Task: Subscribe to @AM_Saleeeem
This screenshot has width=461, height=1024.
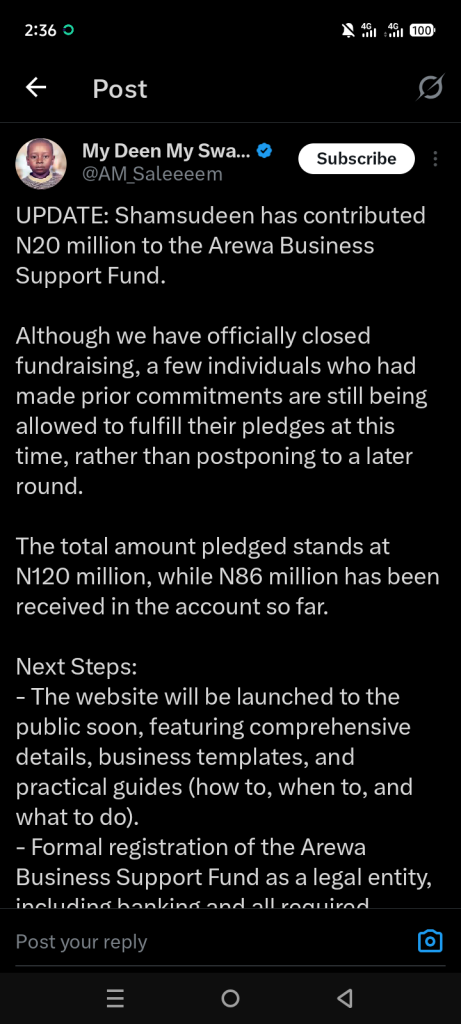Action: point(357,159)
